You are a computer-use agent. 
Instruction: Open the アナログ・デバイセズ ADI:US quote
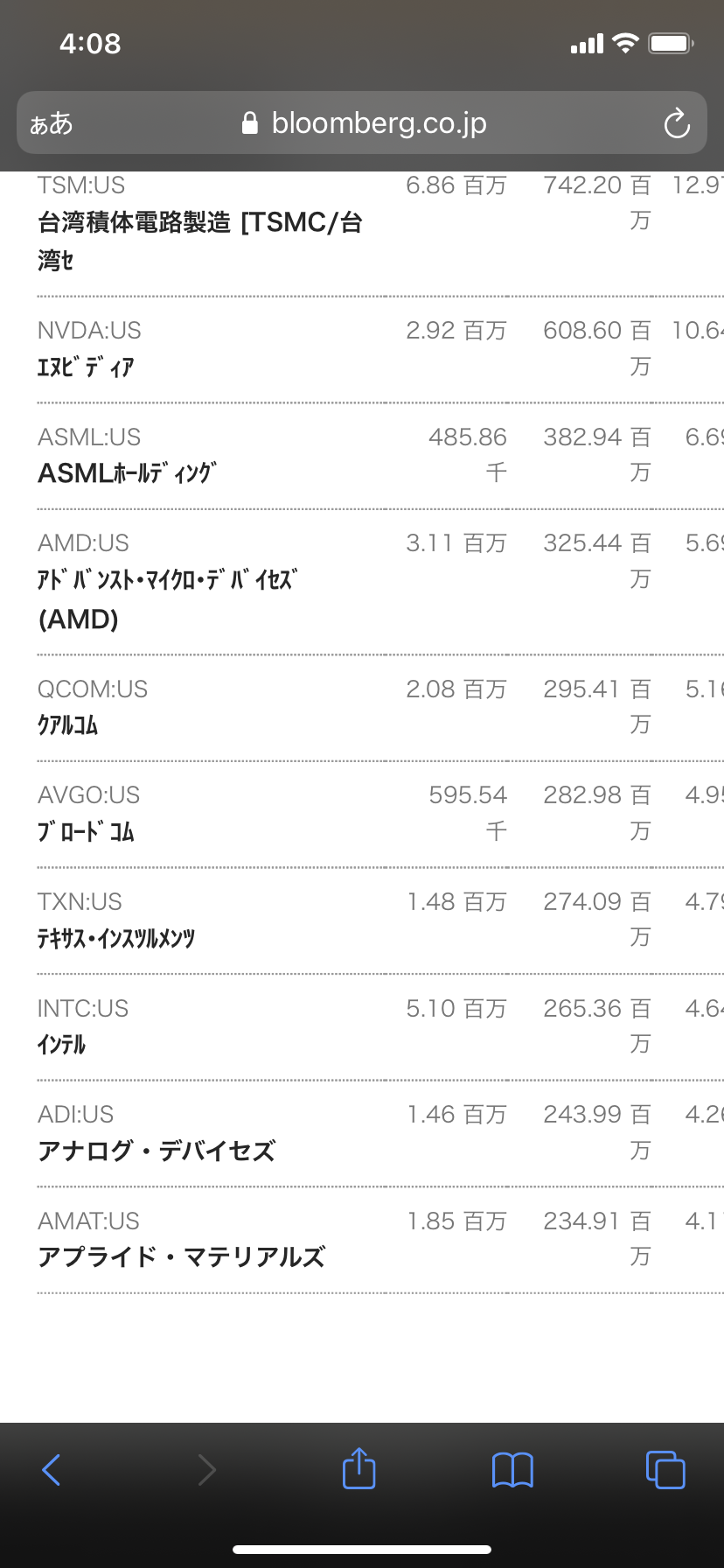[x=157, y=1151]
